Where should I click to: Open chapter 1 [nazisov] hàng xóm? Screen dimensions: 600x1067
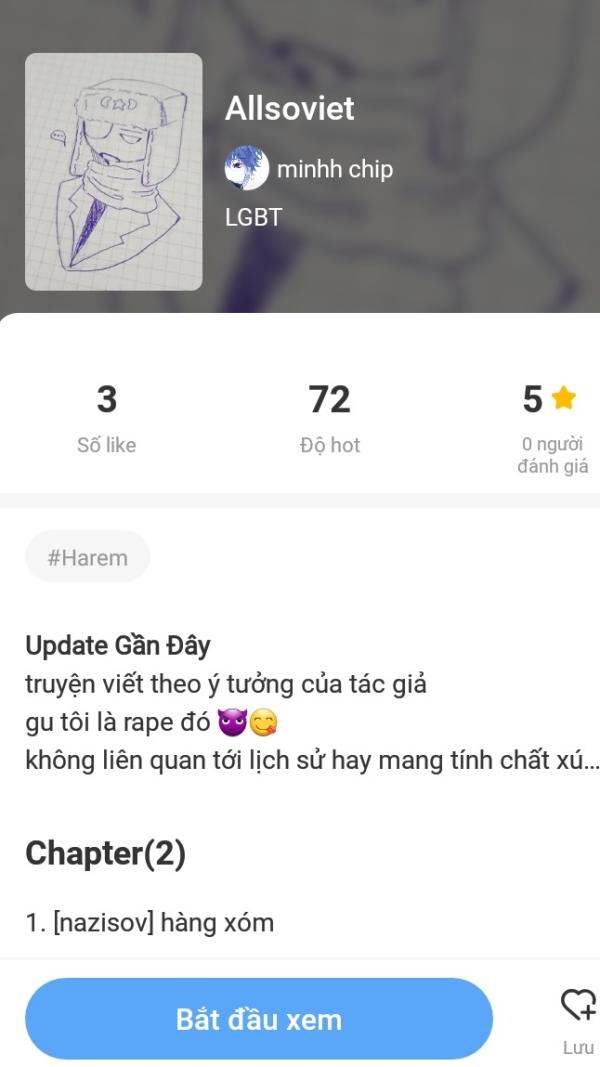tap(150, 922)
